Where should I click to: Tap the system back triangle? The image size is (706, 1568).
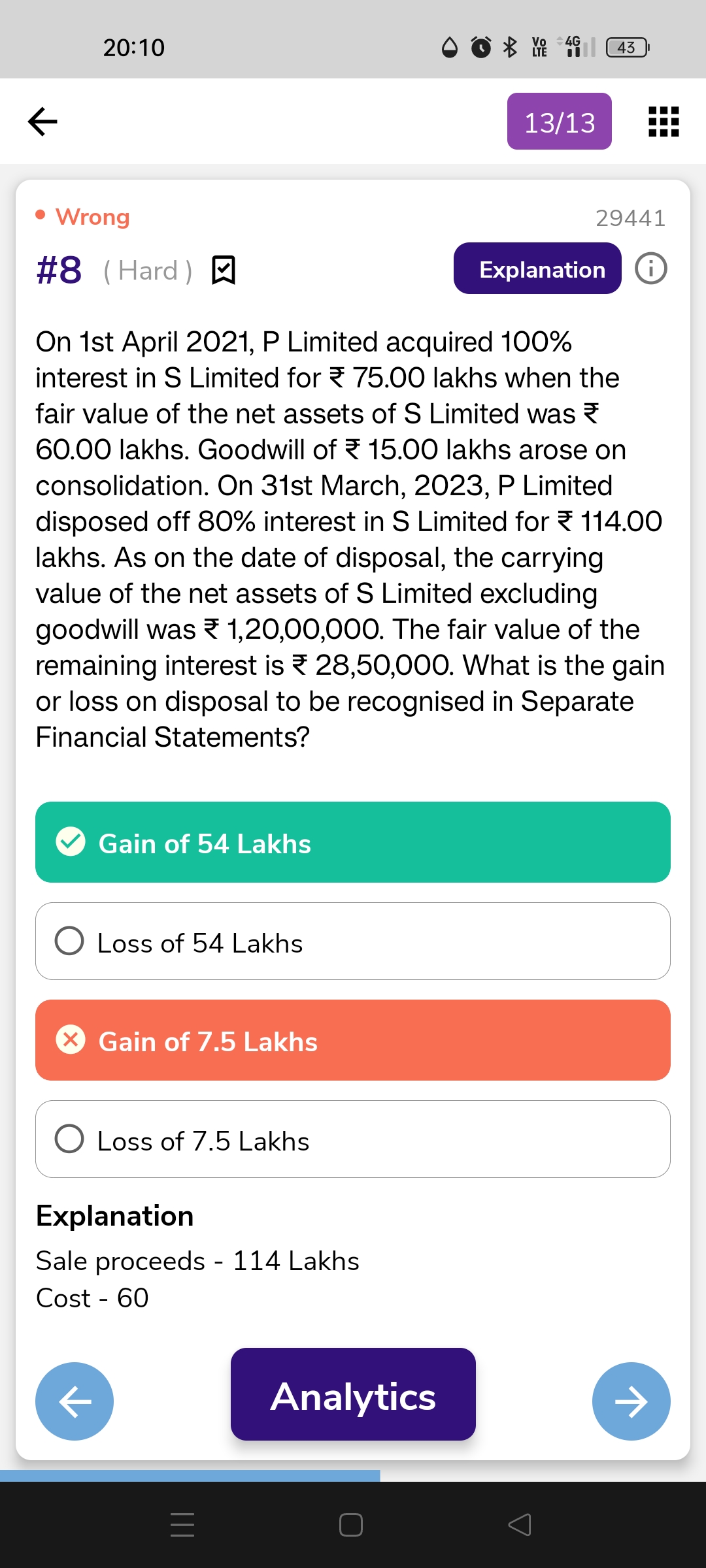point(520,1525)
